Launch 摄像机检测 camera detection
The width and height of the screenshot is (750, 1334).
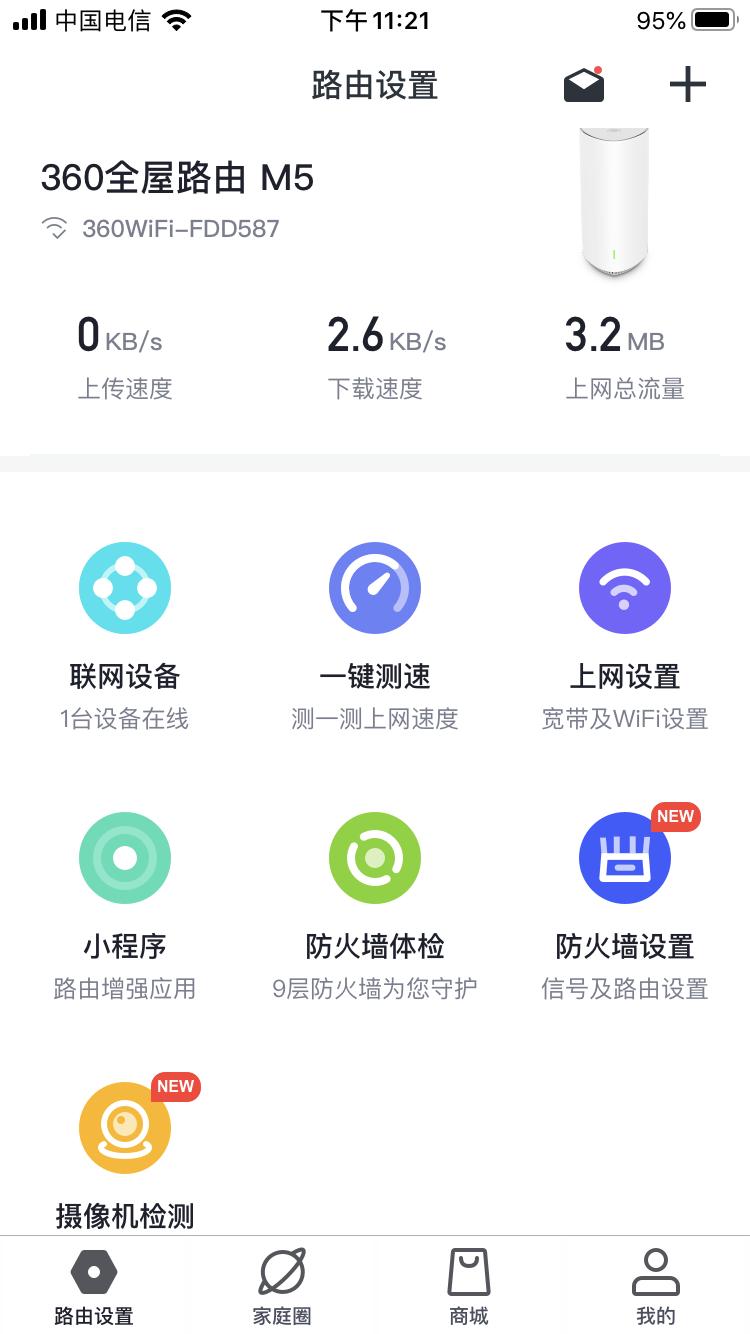click(125, 1127)
